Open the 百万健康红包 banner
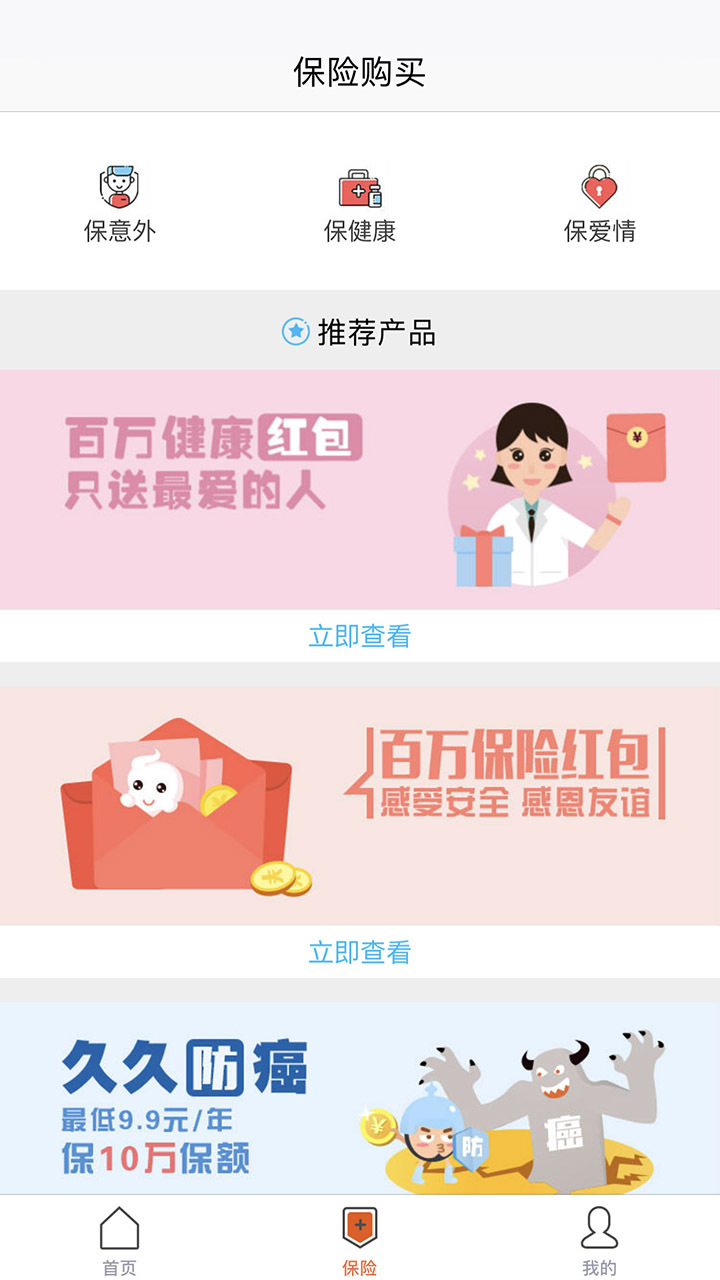The image size is (720, 1280). [x=360, y=490]
